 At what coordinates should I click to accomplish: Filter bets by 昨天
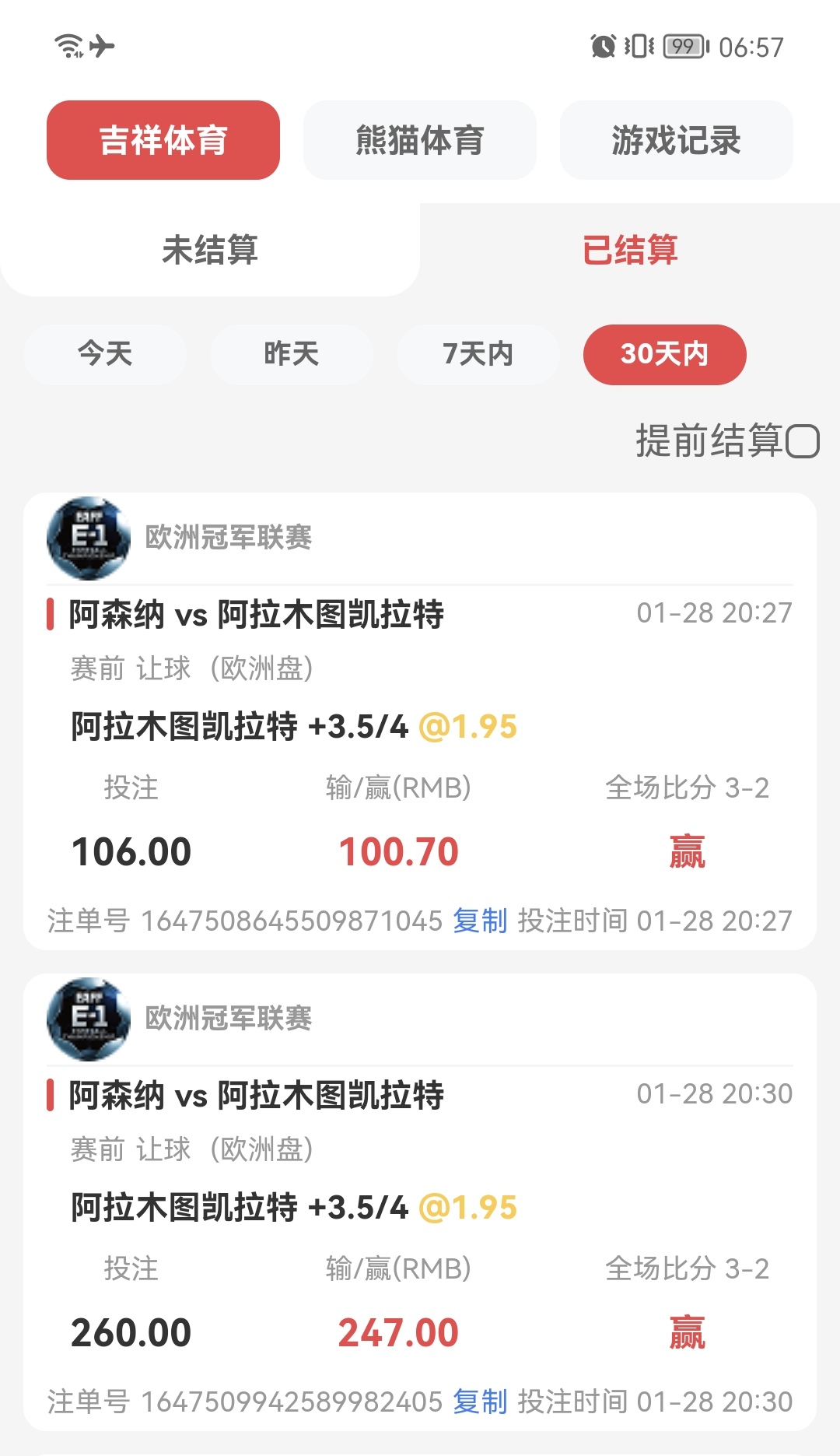[292, 354]
